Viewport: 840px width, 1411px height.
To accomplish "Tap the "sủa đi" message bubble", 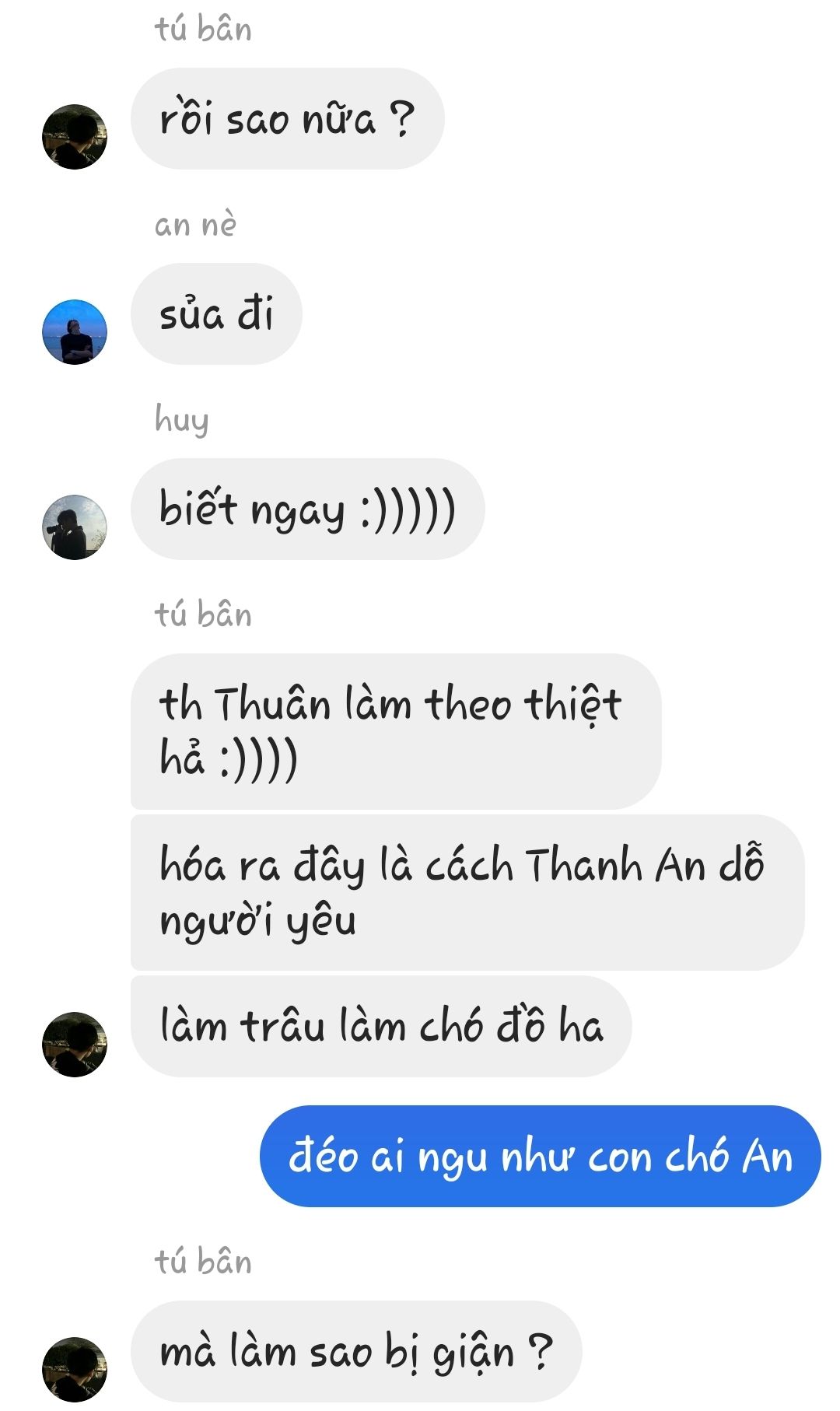I will click(x=216, y=314).
